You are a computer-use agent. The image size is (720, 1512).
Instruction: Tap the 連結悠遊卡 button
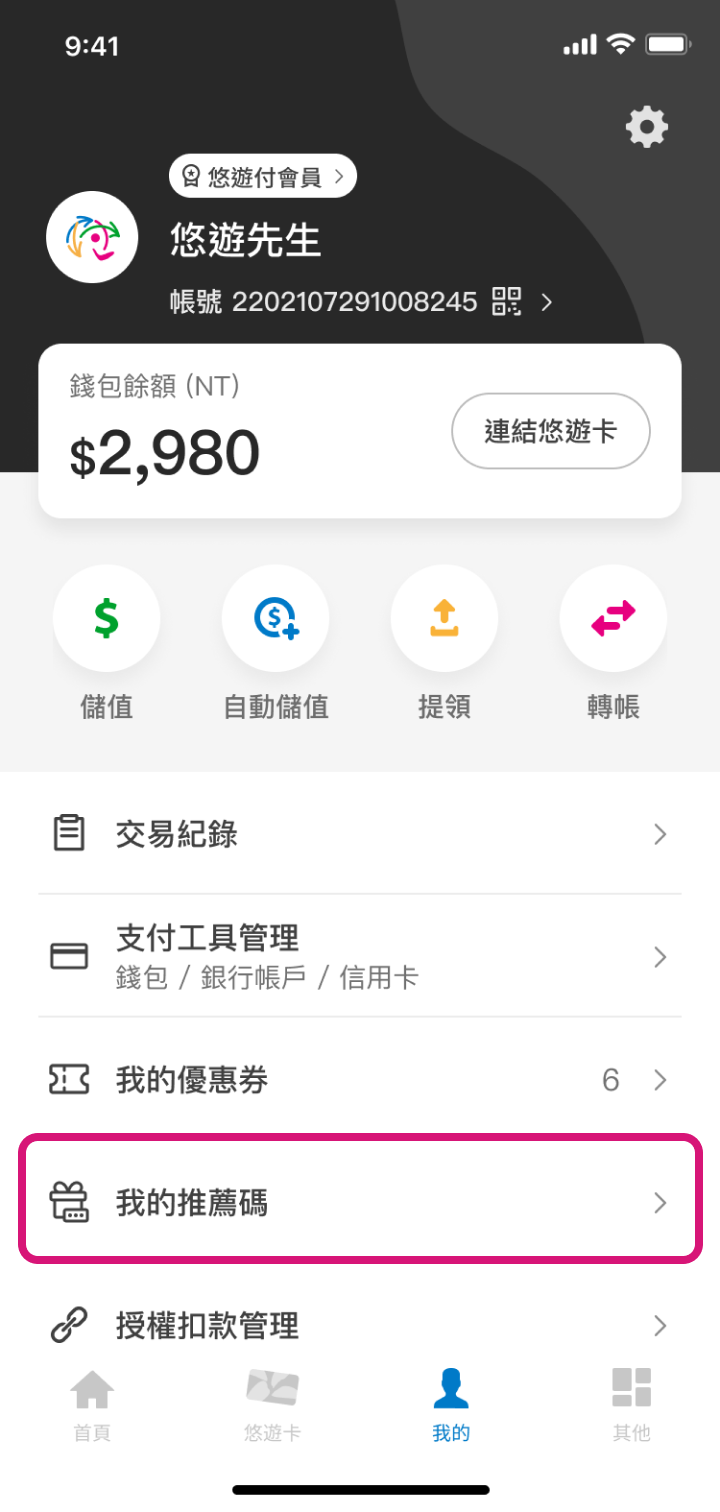[x=551, y=431]
